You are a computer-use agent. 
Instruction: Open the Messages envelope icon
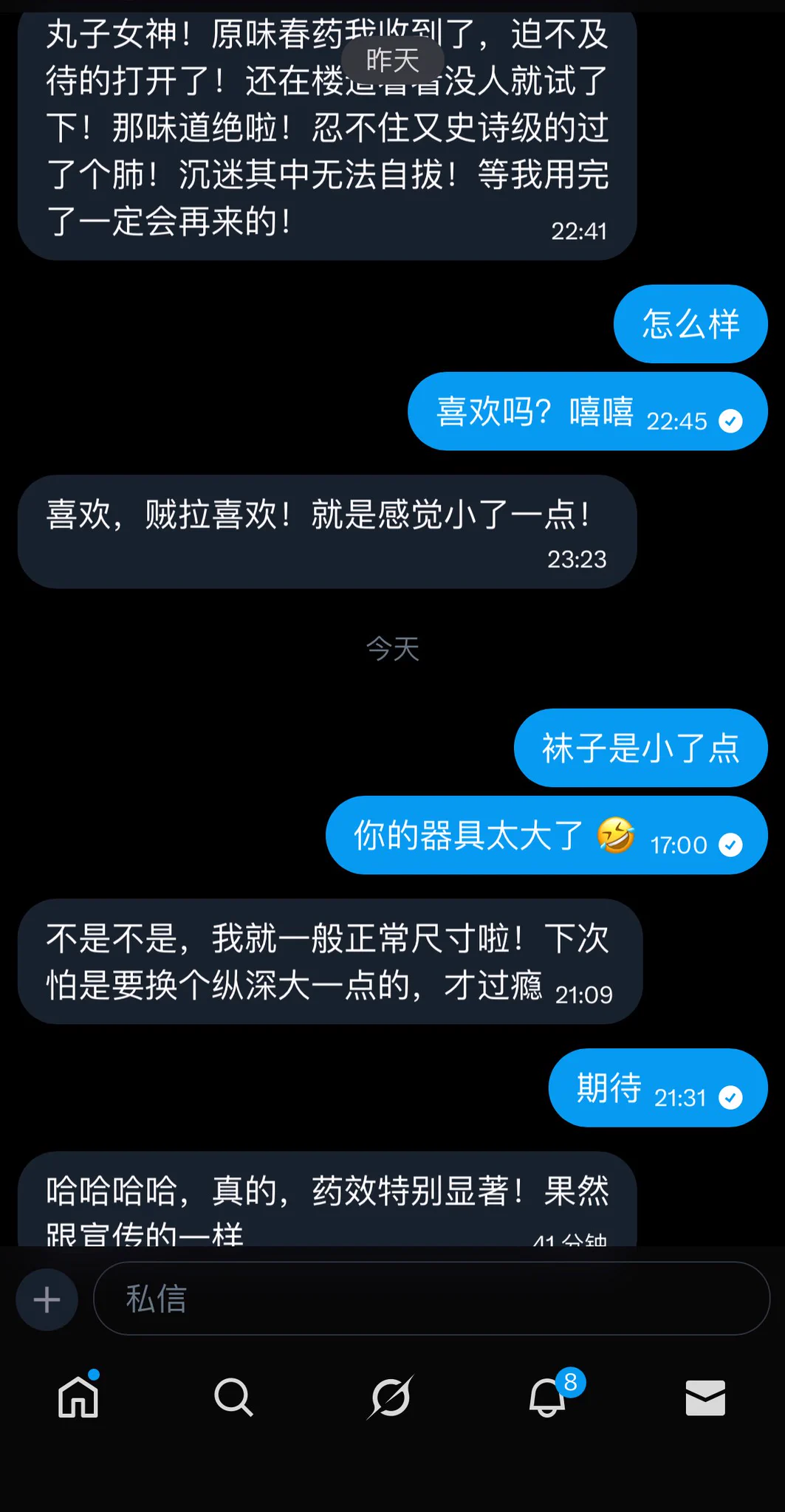coord(706,1398)
